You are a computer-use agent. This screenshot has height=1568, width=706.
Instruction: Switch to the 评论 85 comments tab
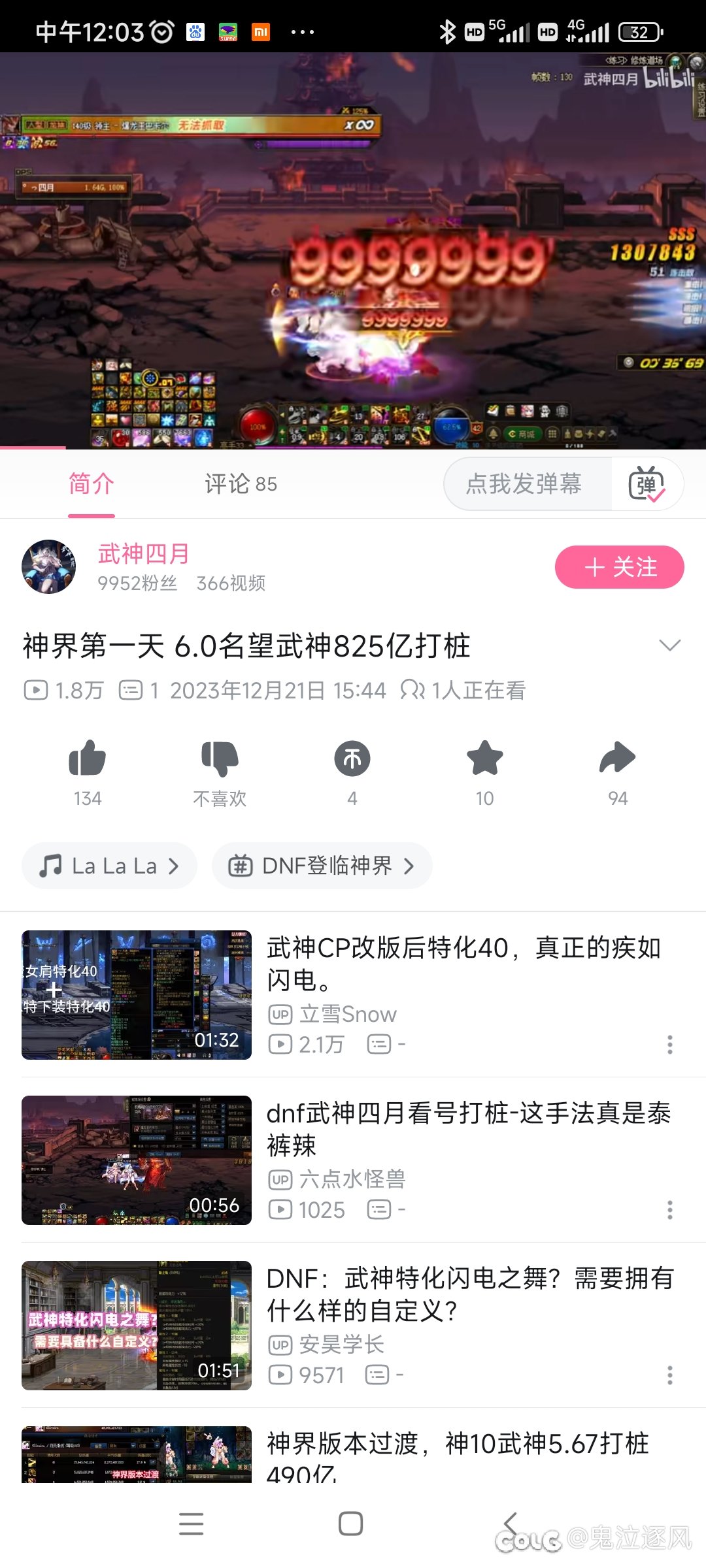click(241, 484)
